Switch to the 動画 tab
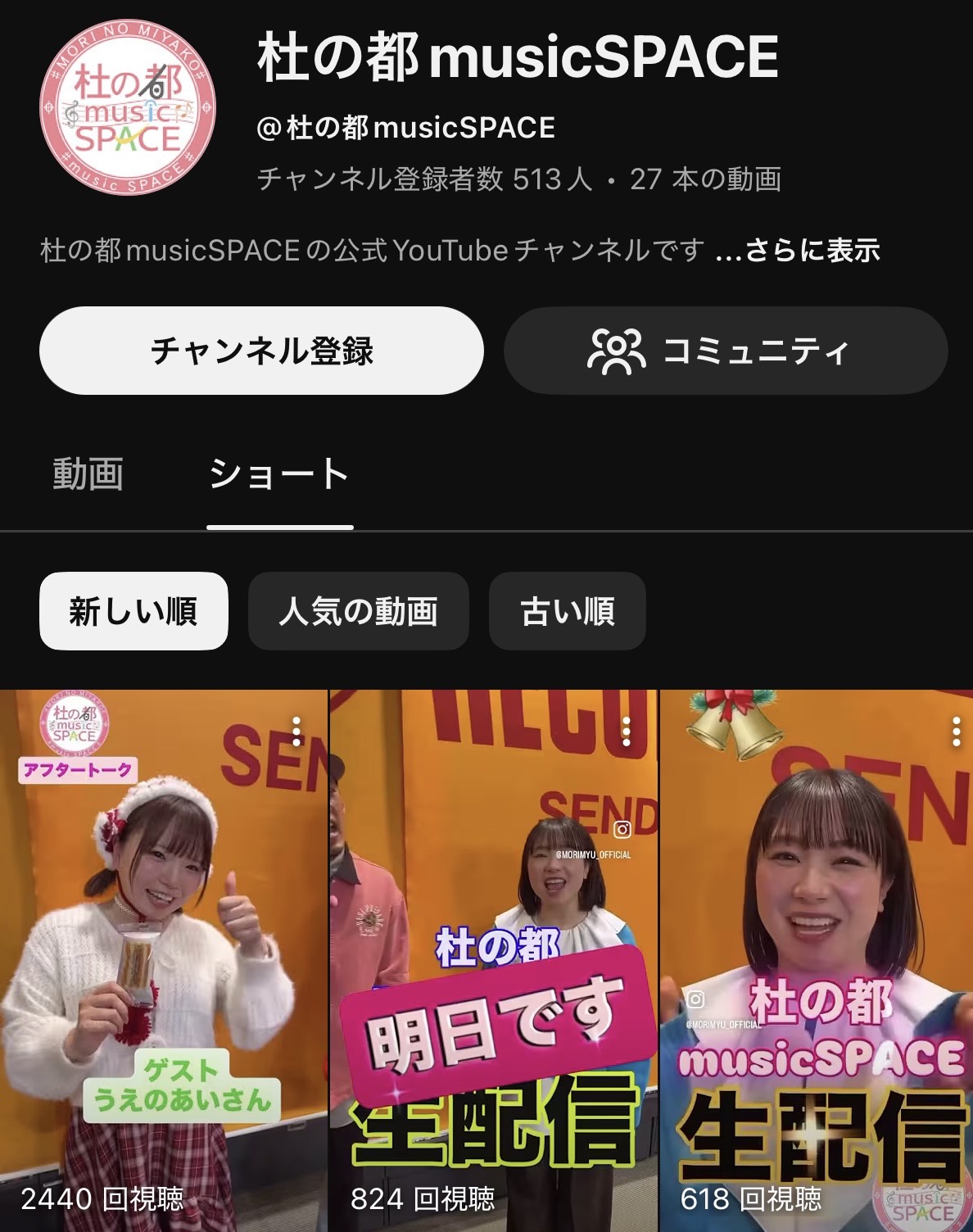Image resolution: width=973 pixels, height=1232 pixels. (88, 474)
